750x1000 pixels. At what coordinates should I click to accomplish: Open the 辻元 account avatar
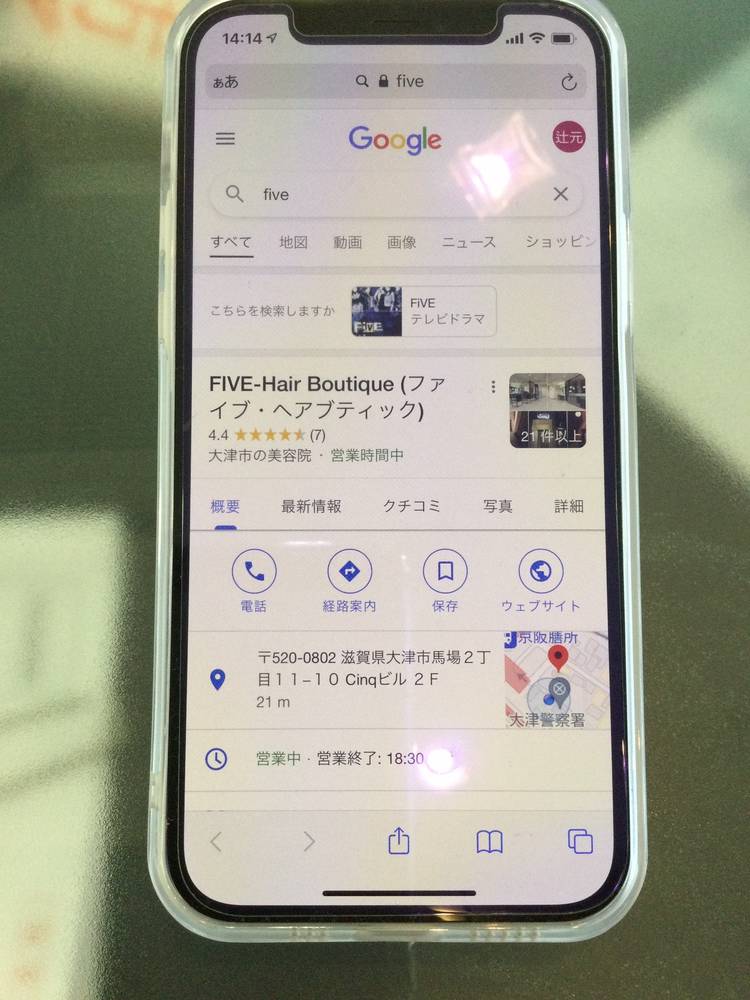[x=568, y=138]
